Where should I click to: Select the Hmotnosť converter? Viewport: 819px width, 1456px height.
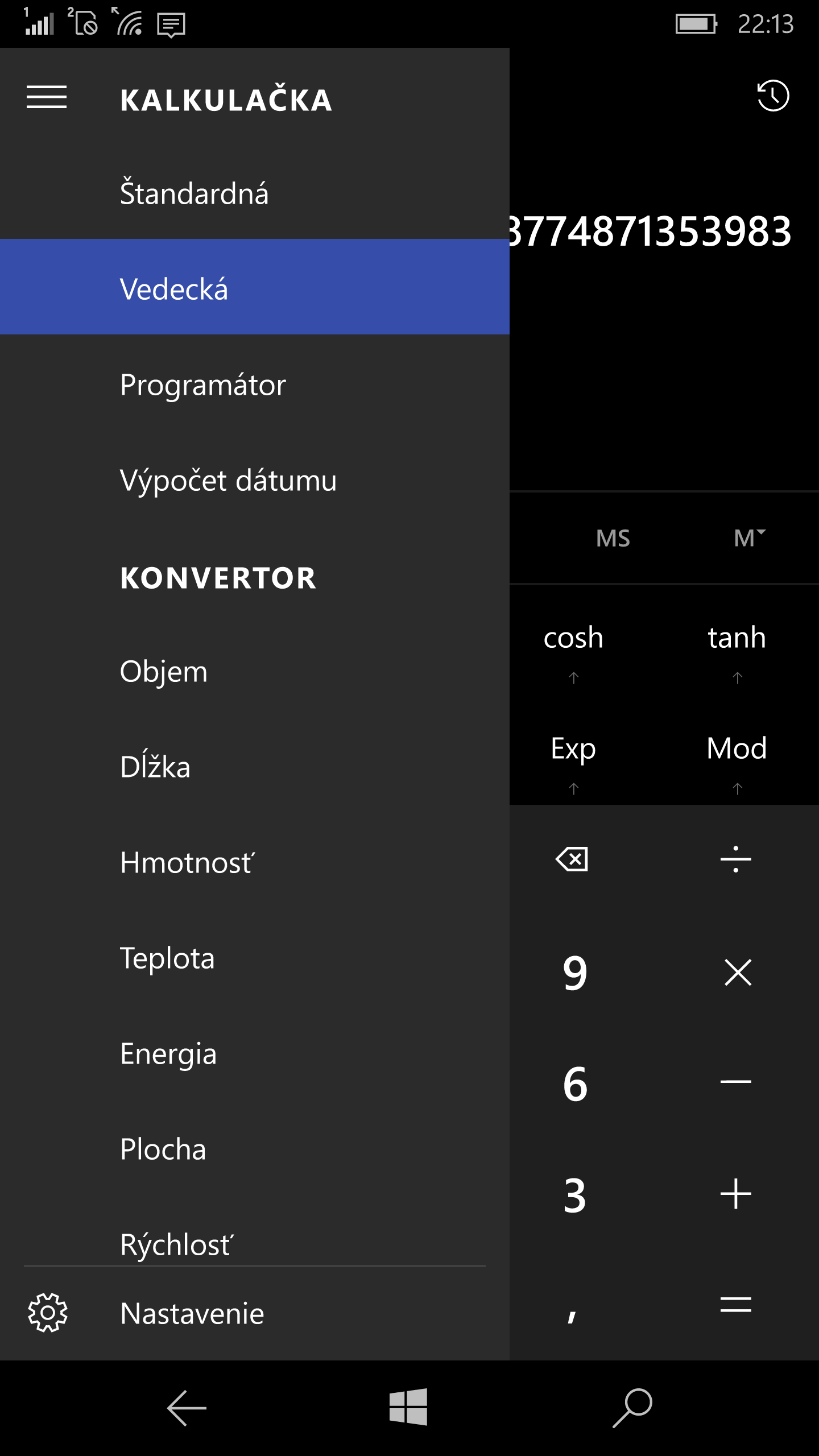click(x=255, y=861)
